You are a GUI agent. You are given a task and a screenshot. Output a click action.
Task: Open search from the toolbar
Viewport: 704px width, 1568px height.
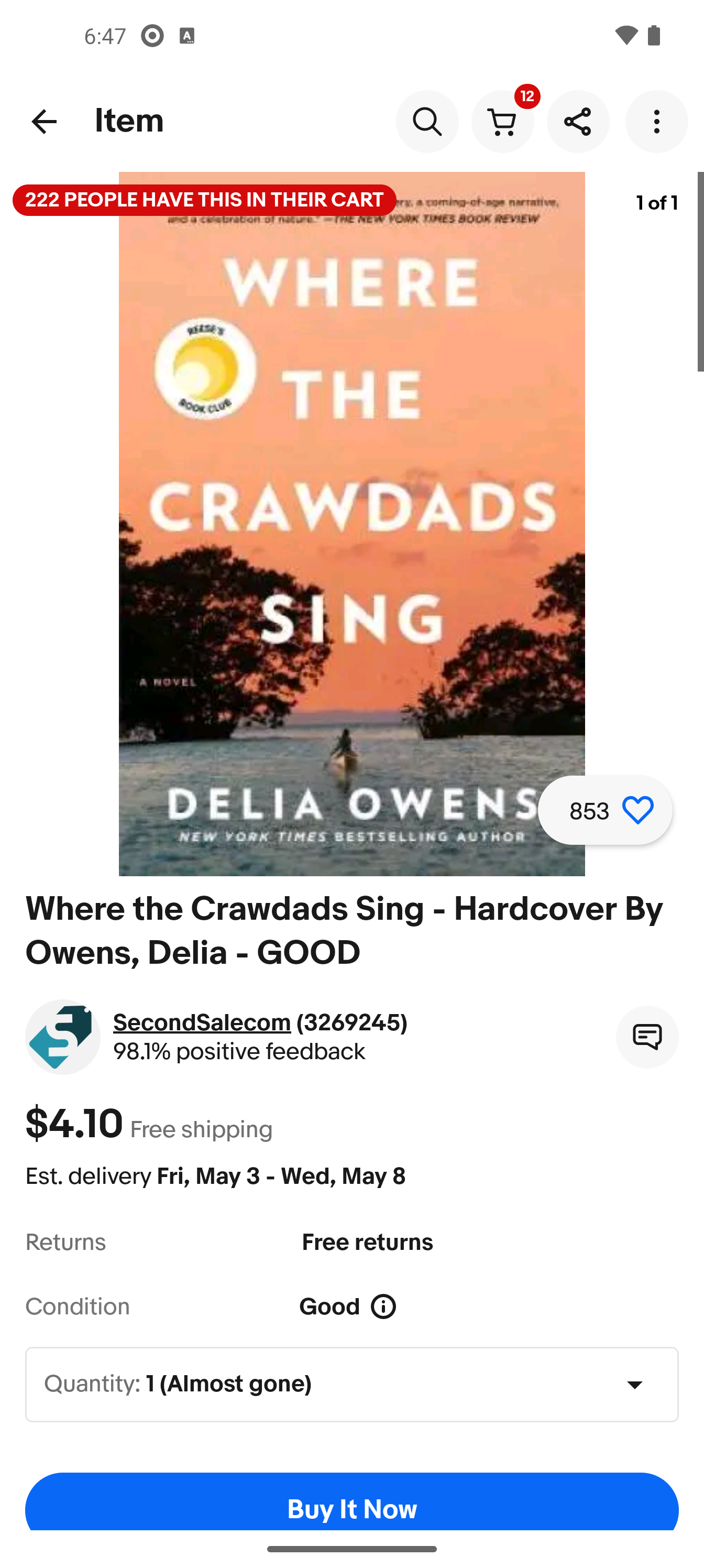click(x=427, y=121)
